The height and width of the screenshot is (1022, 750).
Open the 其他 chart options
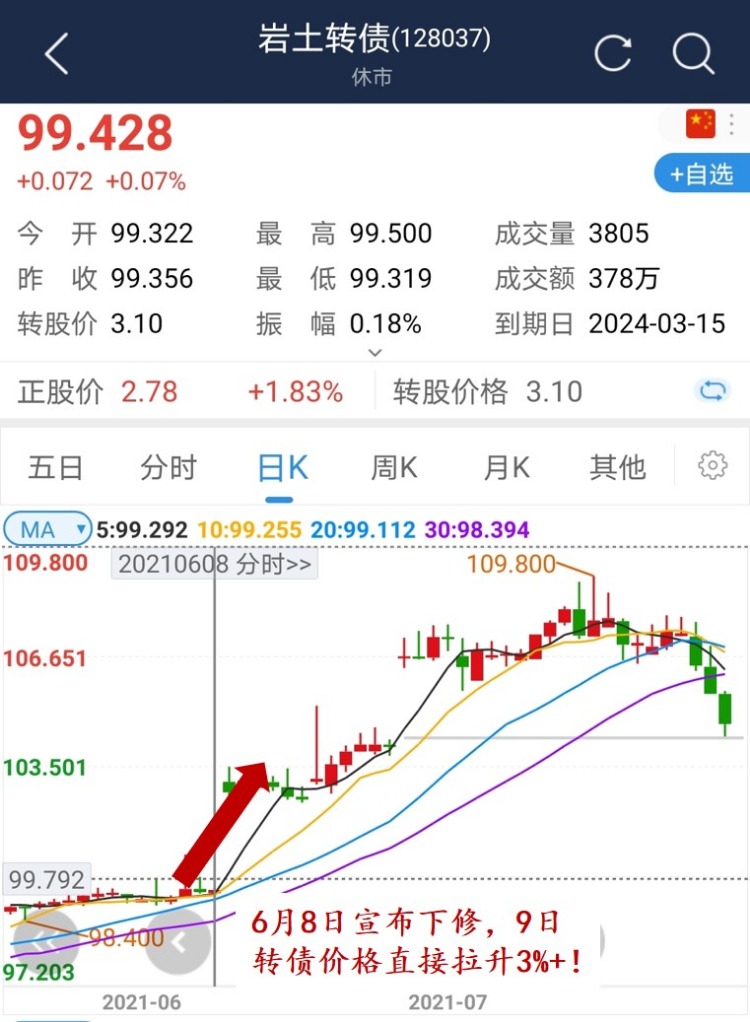point(617,468)
